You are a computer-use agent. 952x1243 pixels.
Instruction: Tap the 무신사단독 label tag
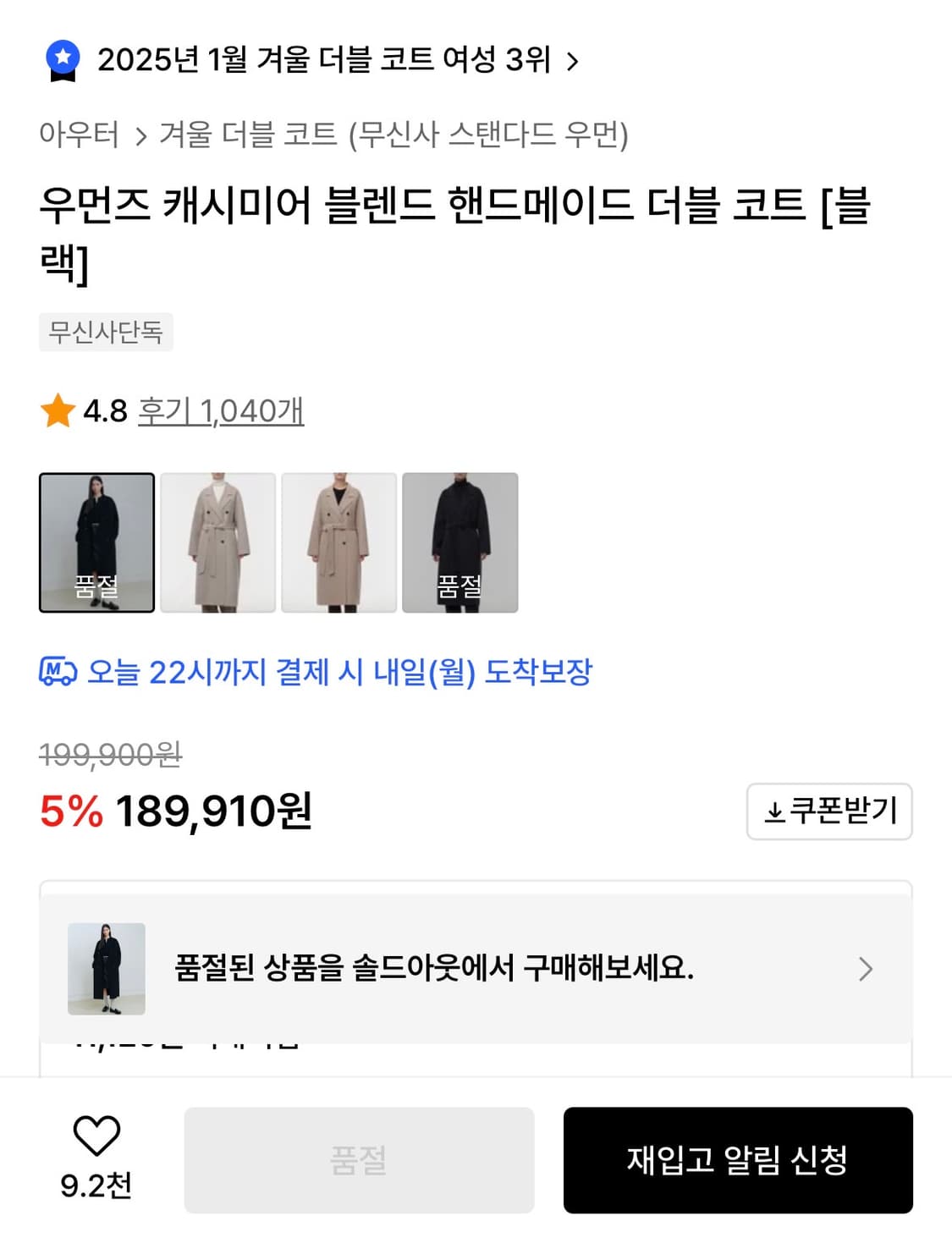[107, 333]
